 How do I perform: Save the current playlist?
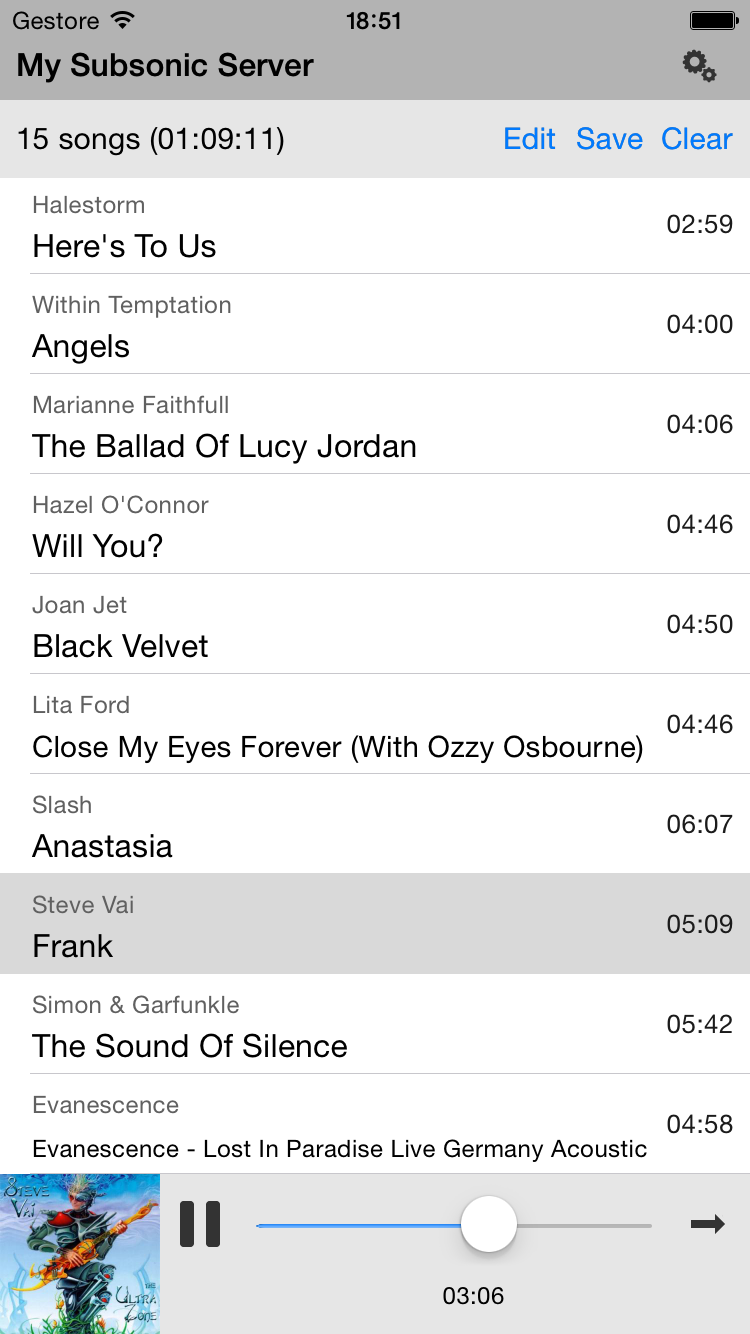609,139
